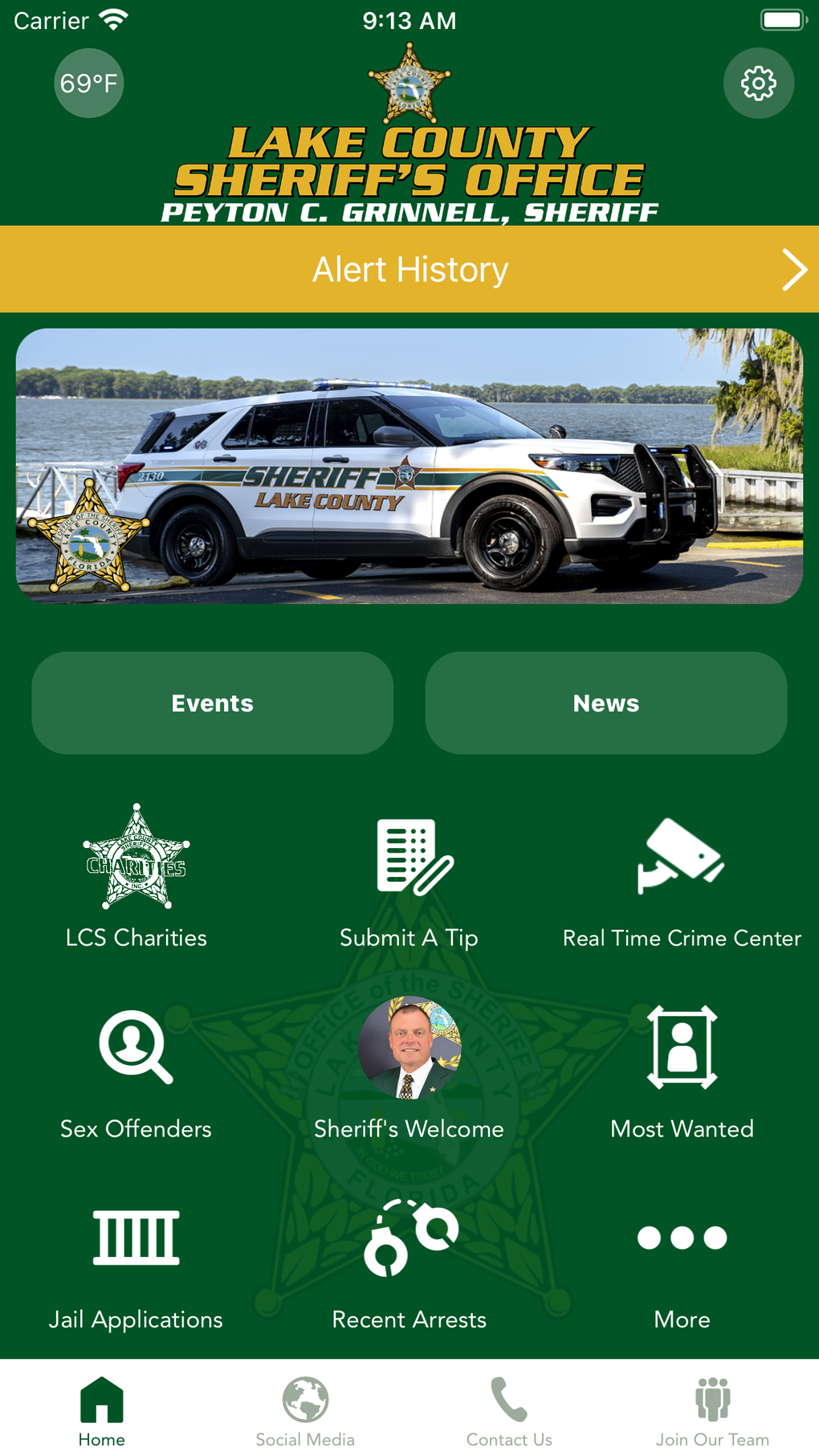Open the Settings gear
This screenshot has height=1456, width=819.
click(x=758, y=83)
